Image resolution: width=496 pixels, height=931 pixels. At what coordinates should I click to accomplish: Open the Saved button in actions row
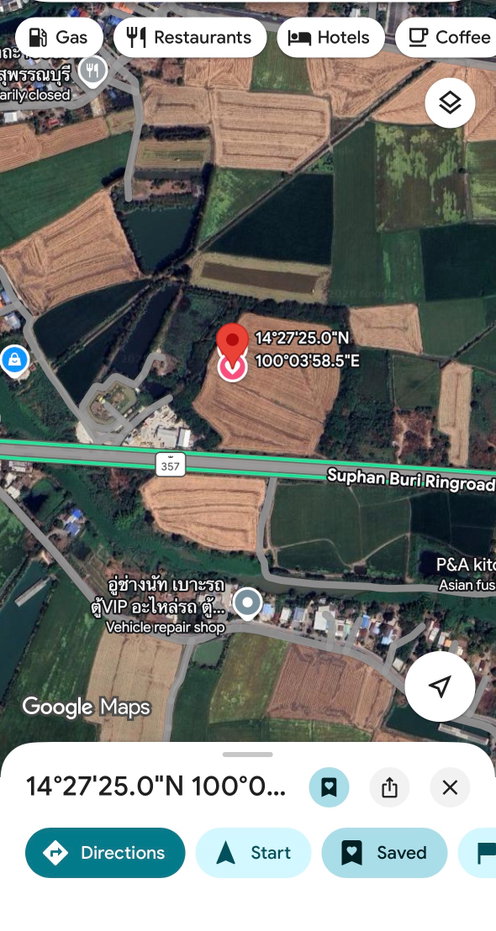point(384,853)
